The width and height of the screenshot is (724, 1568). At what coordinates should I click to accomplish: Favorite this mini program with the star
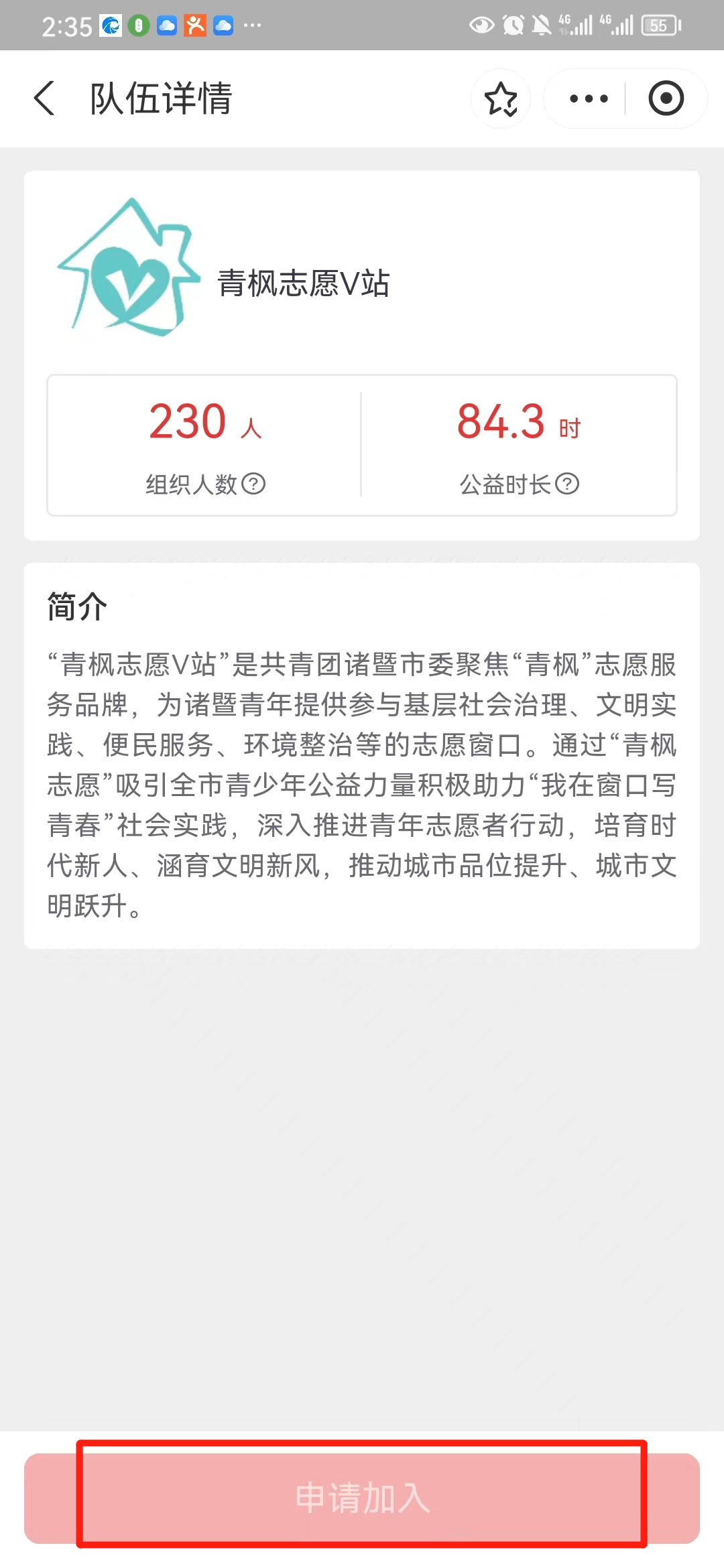pos(501,99)
